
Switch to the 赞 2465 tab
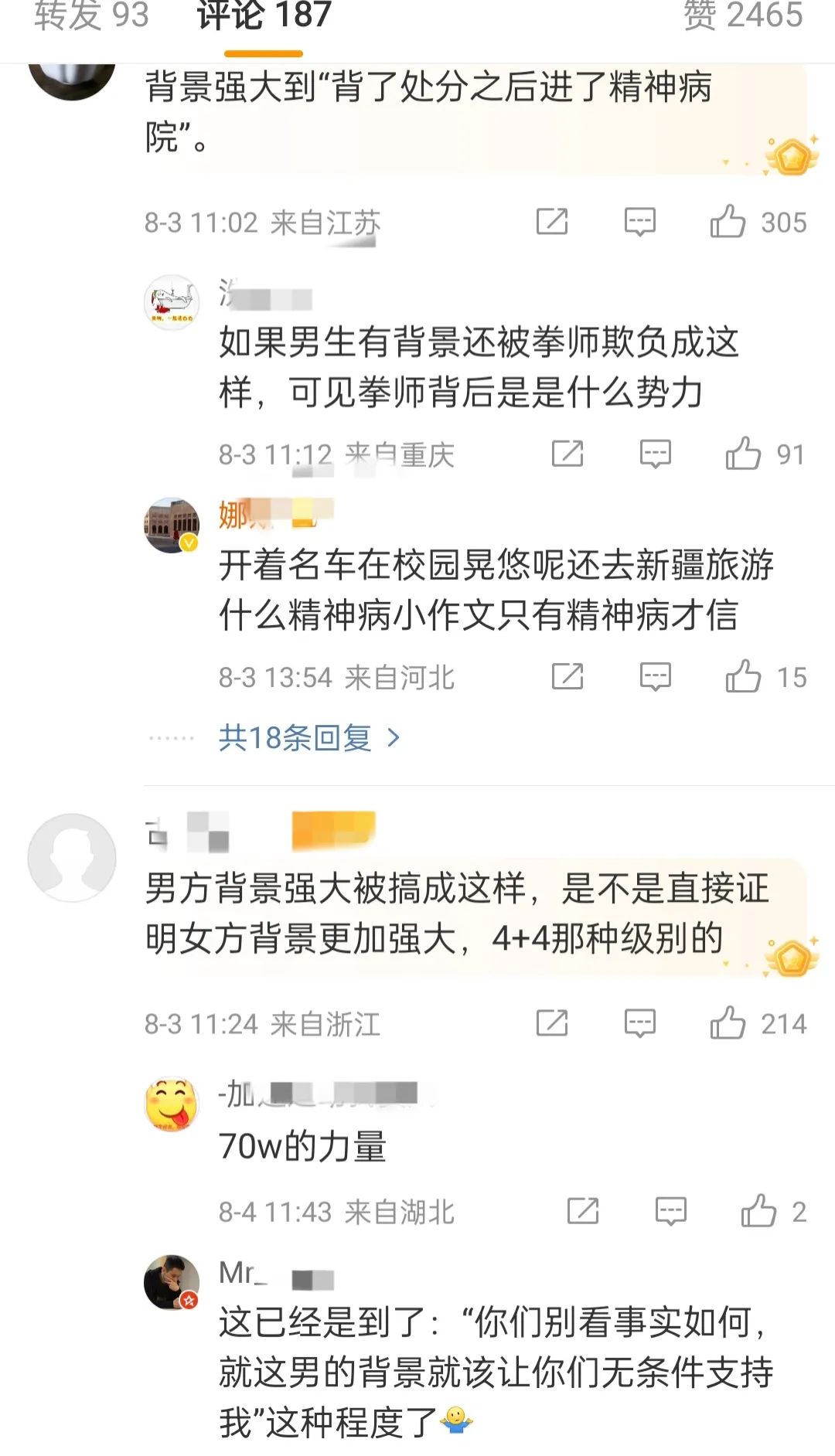[742, 15]
